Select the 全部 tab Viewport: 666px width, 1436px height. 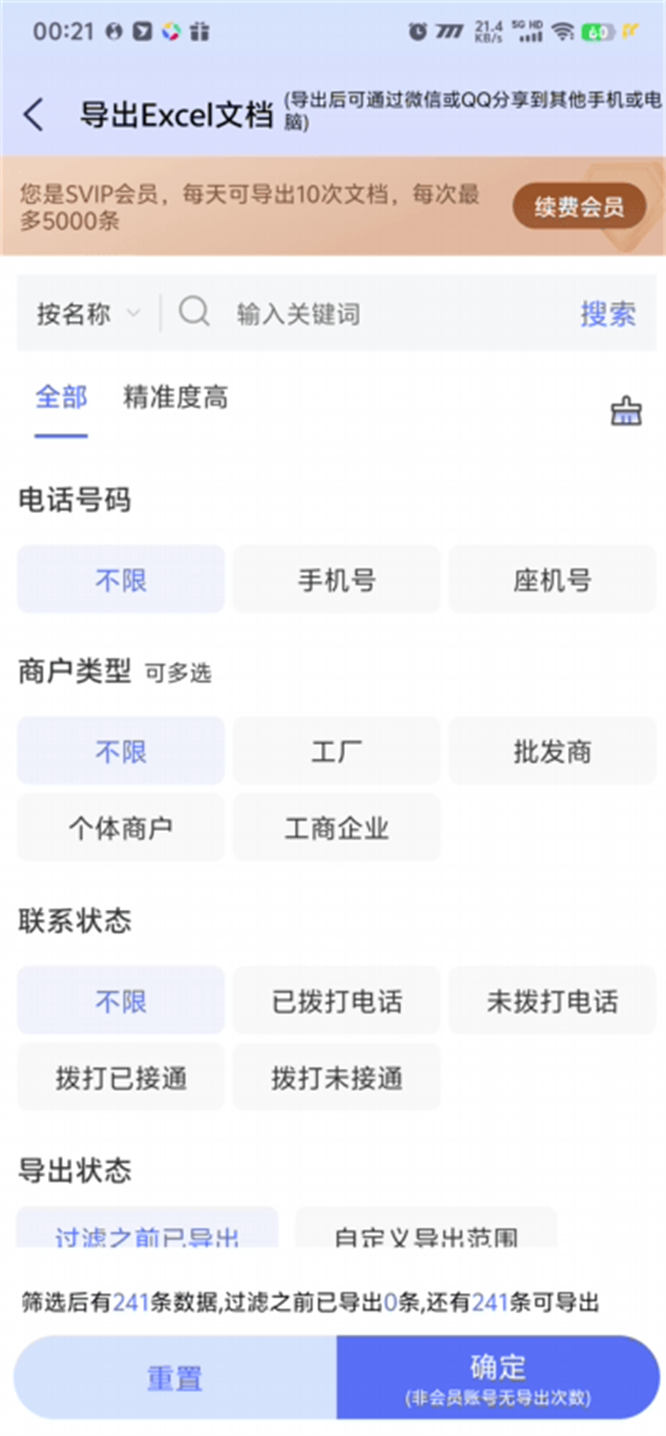(61, 398)
